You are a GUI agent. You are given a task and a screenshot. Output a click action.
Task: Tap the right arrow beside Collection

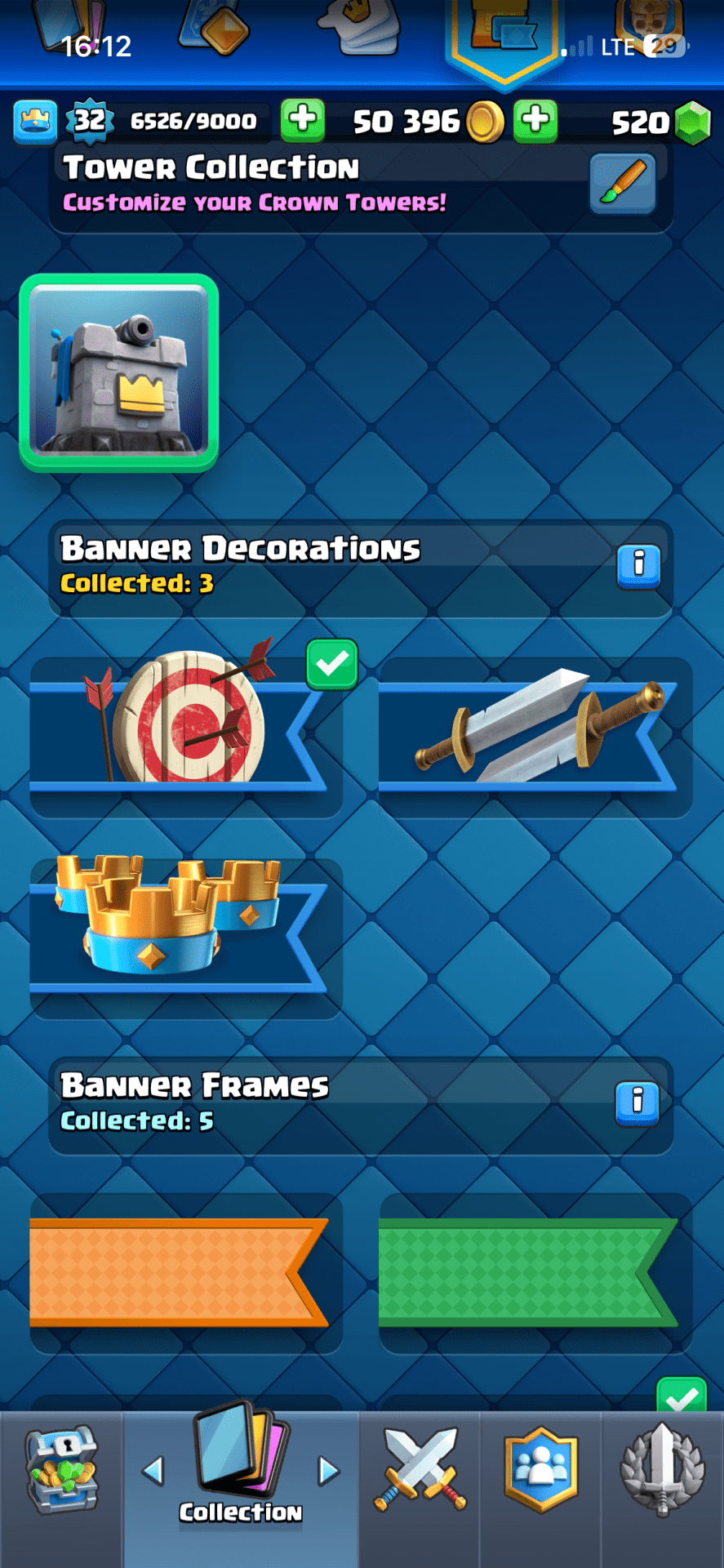(328, 1470)
